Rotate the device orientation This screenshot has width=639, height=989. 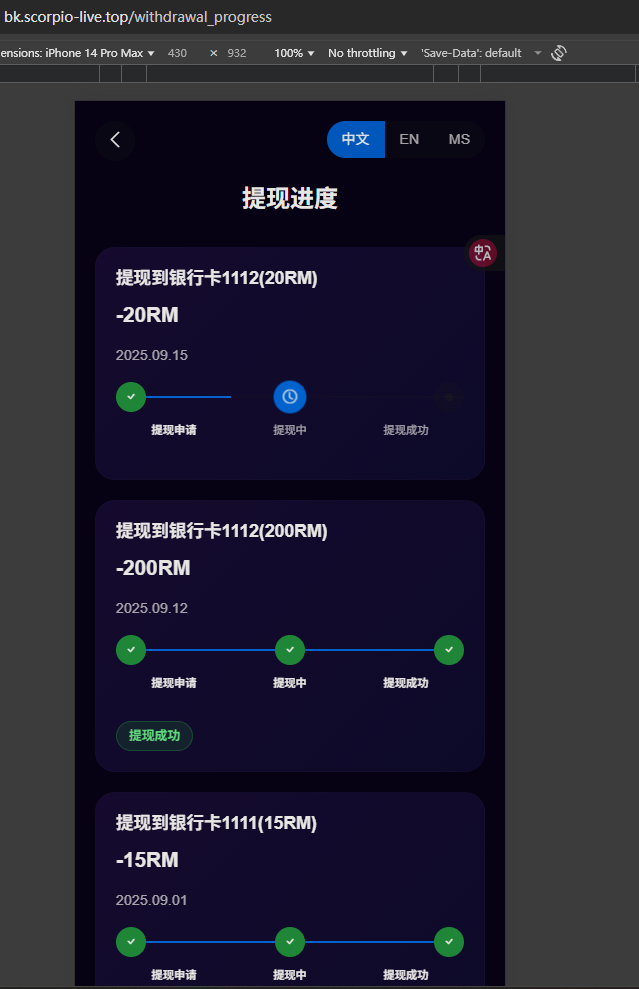click(x=559, y=53)
